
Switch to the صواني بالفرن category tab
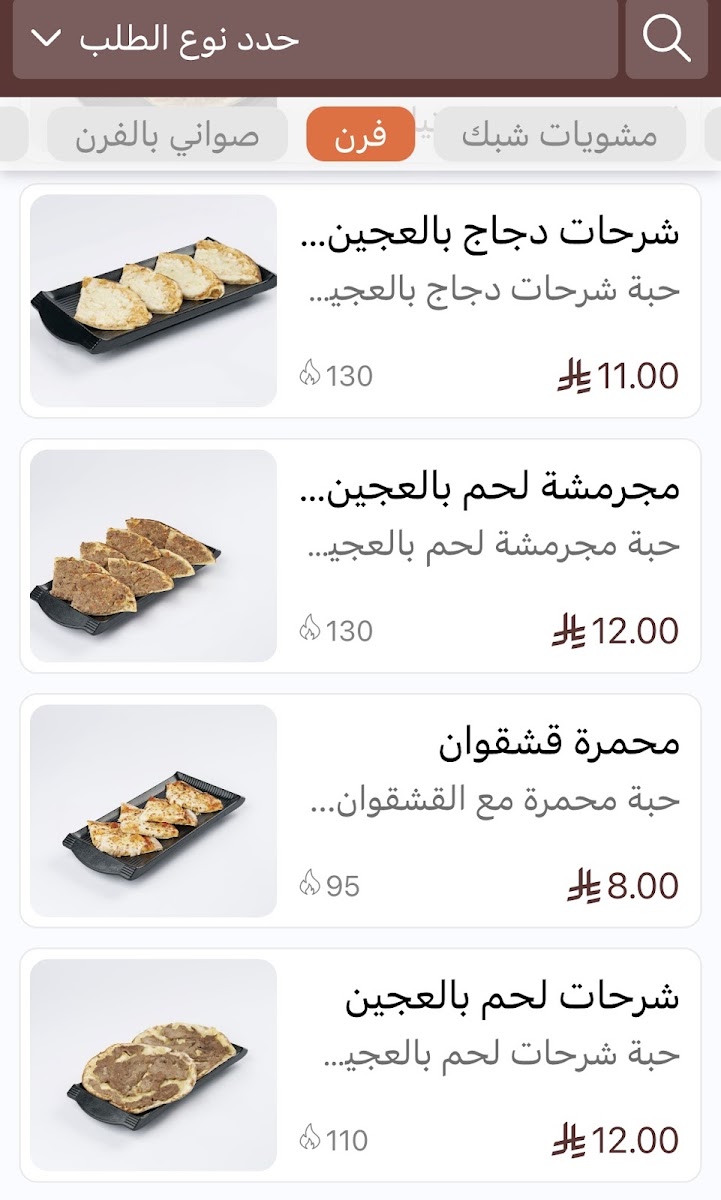tap(167, 135)
